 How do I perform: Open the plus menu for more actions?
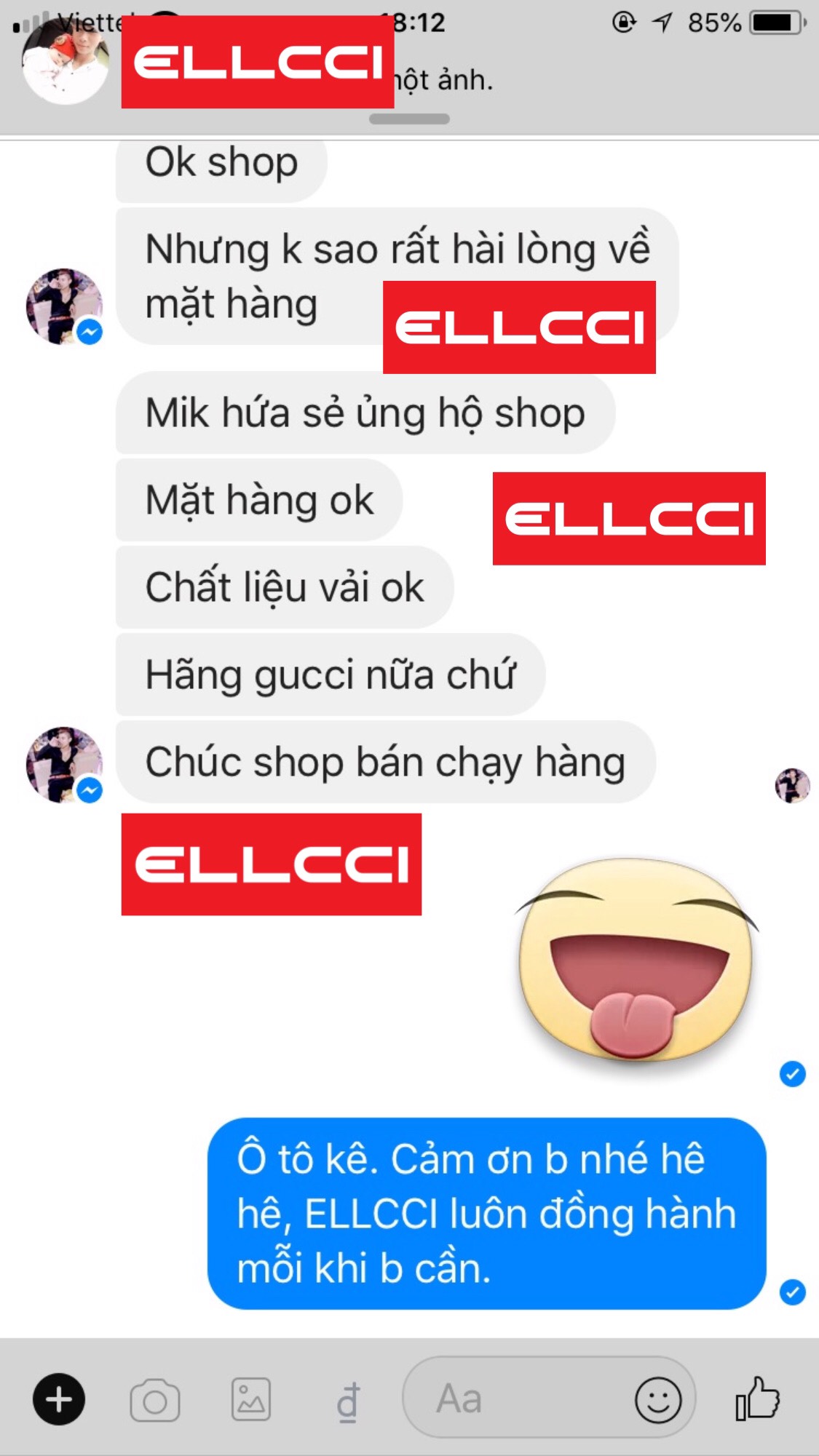pyautogui.click(x=59, y=1399)
